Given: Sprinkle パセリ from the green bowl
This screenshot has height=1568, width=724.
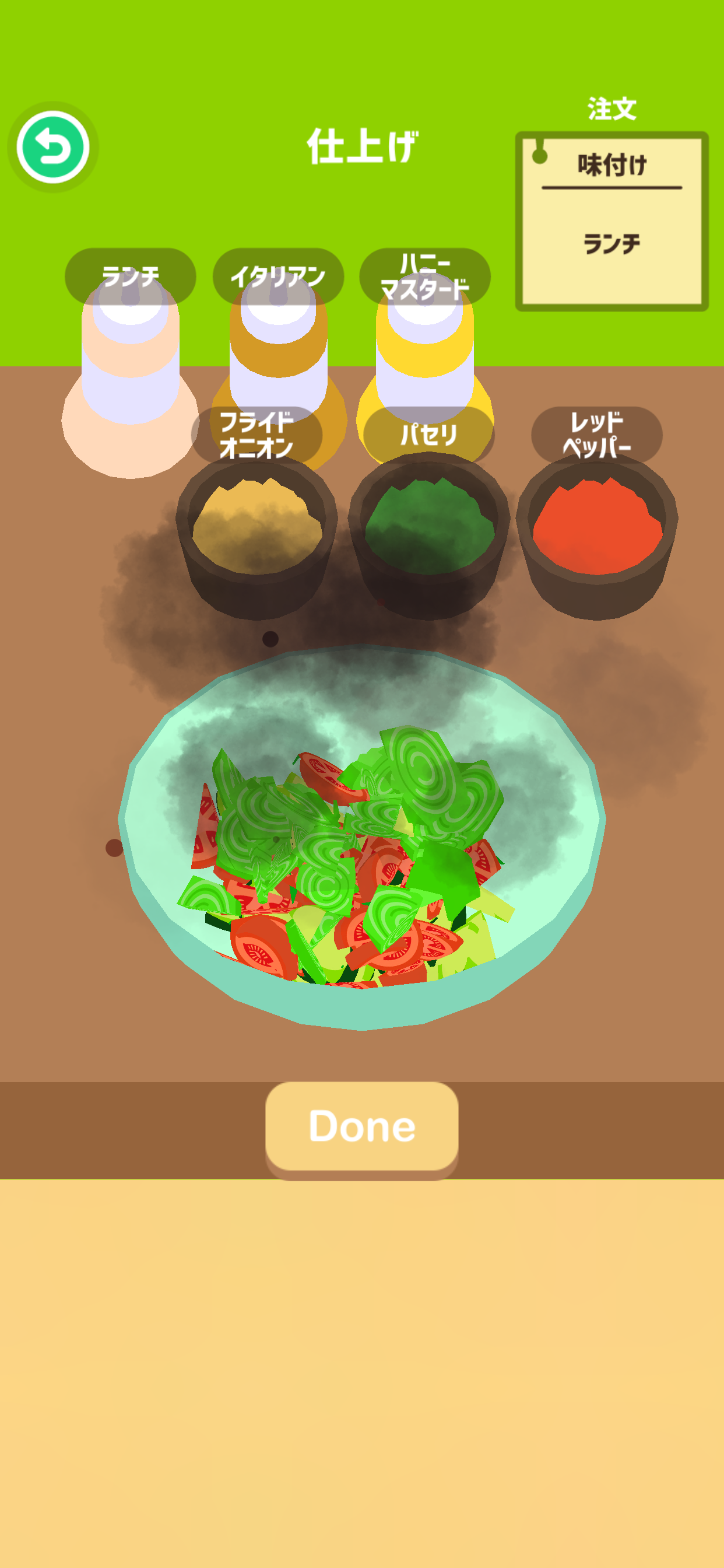Looking at the screenshot, I should tap(428, 530).
